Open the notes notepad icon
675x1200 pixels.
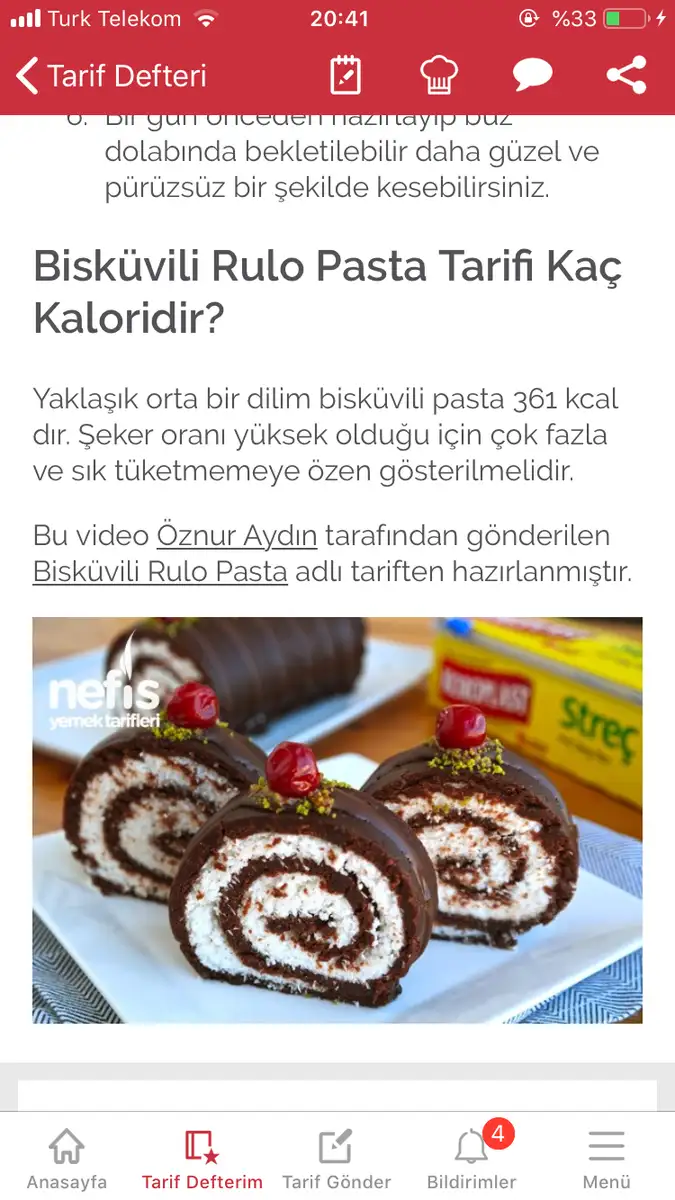[x=345, y=76]
